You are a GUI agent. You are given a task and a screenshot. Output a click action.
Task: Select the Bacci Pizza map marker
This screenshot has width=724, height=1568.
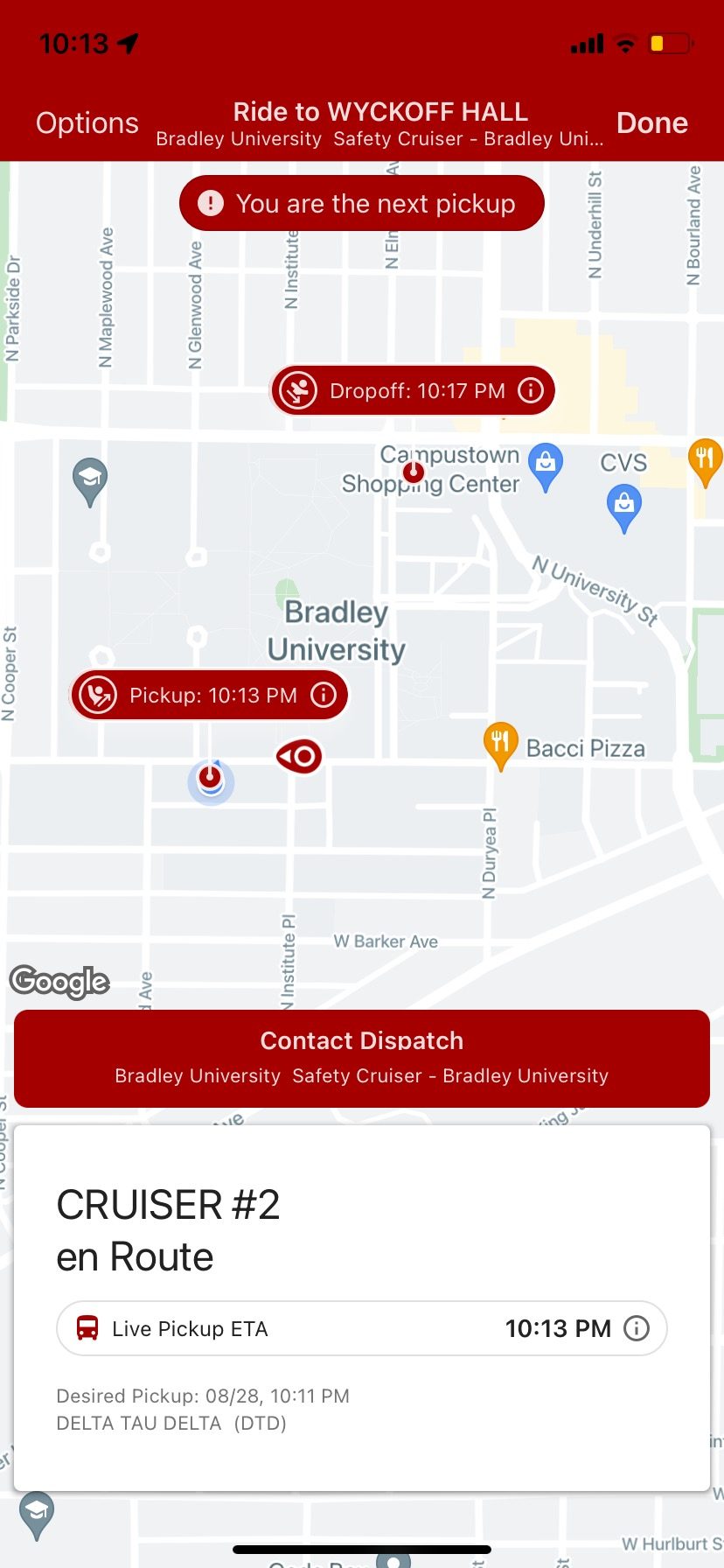[x=501, y=745]
